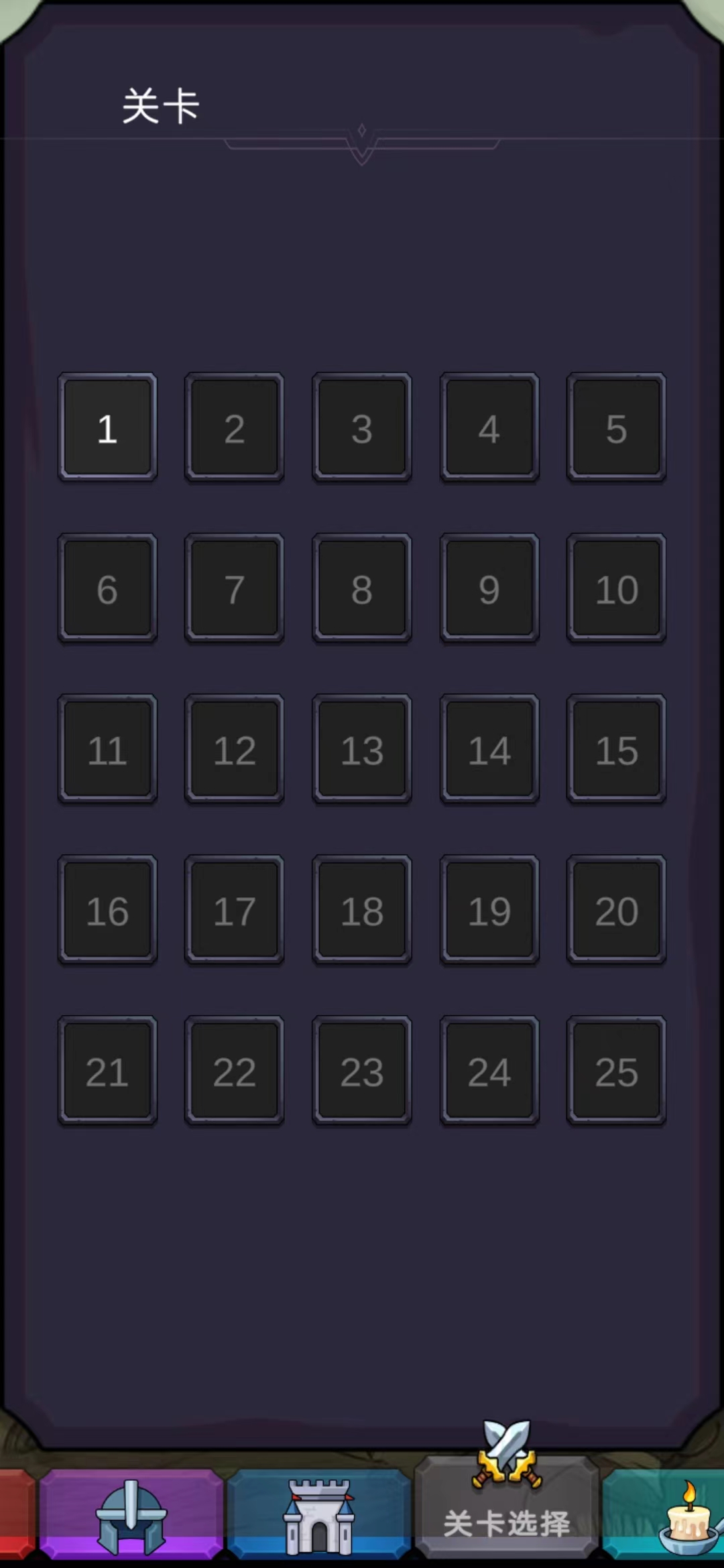Switch to the helmet hero tab
The image size is (724, 1568).
click(x=131, y=1516)
